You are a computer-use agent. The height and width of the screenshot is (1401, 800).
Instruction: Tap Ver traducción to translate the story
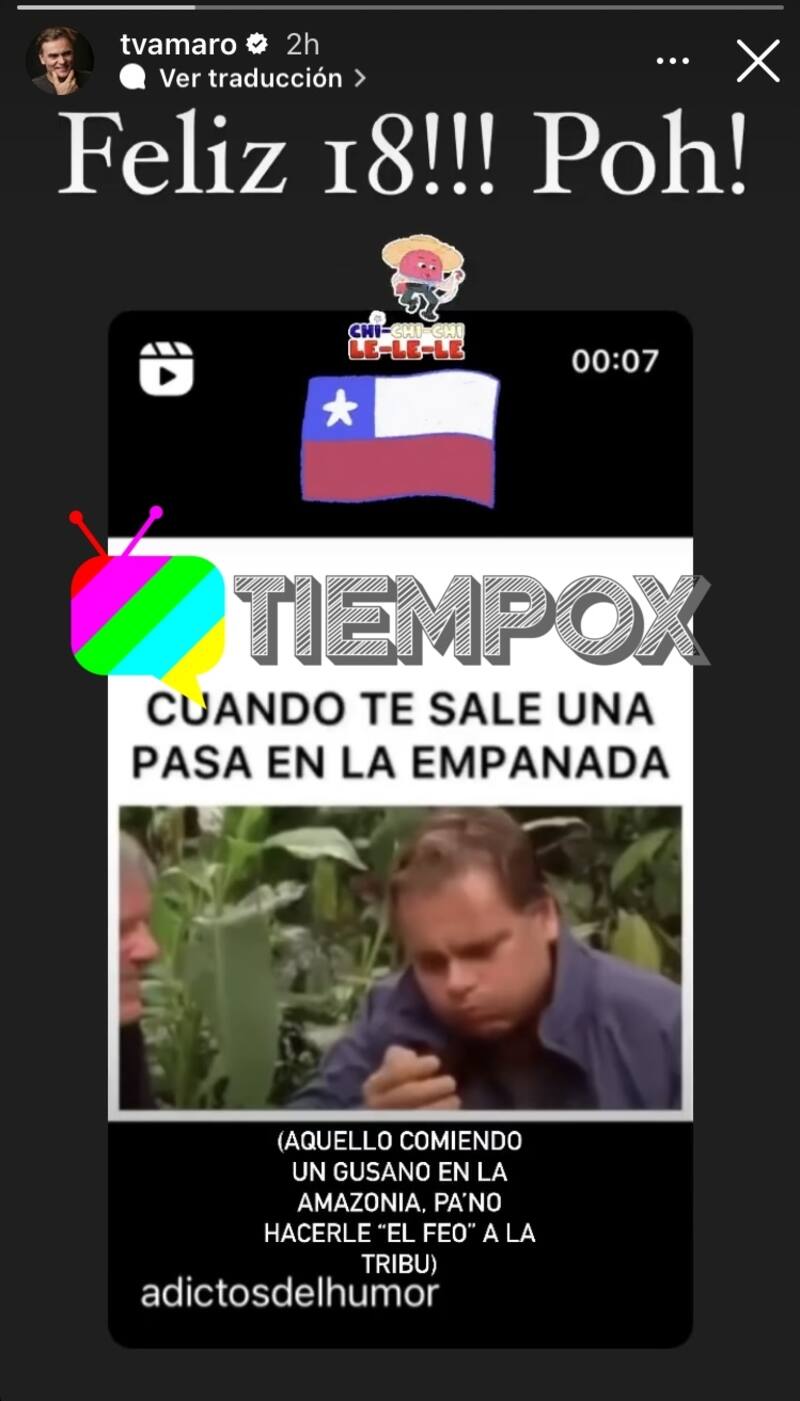(250, 78)
